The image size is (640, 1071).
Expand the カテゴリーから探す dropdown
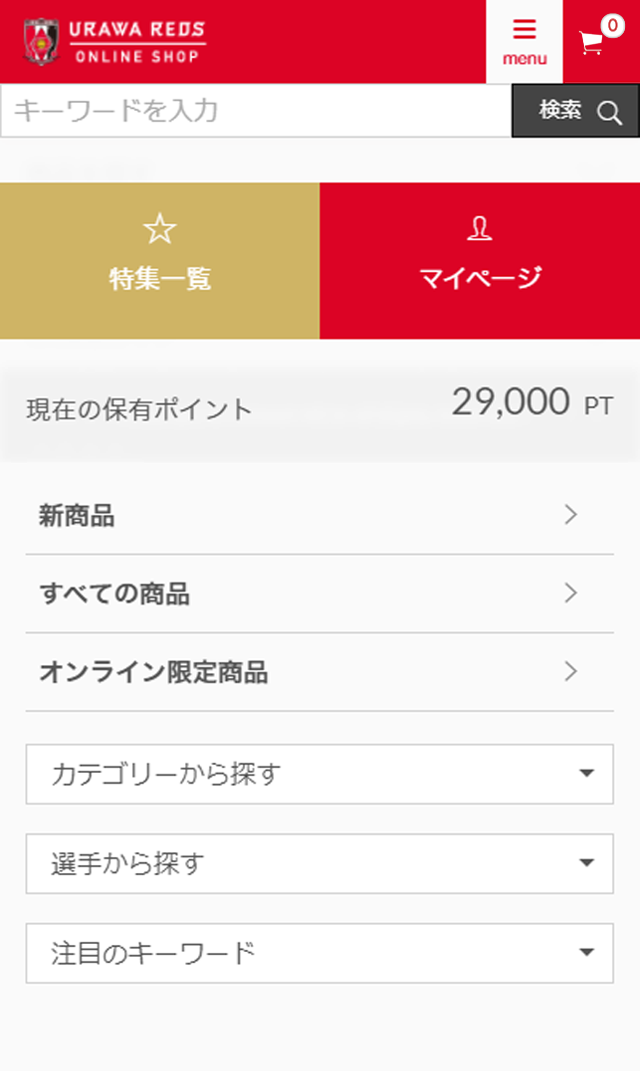(x=319, y=774)
